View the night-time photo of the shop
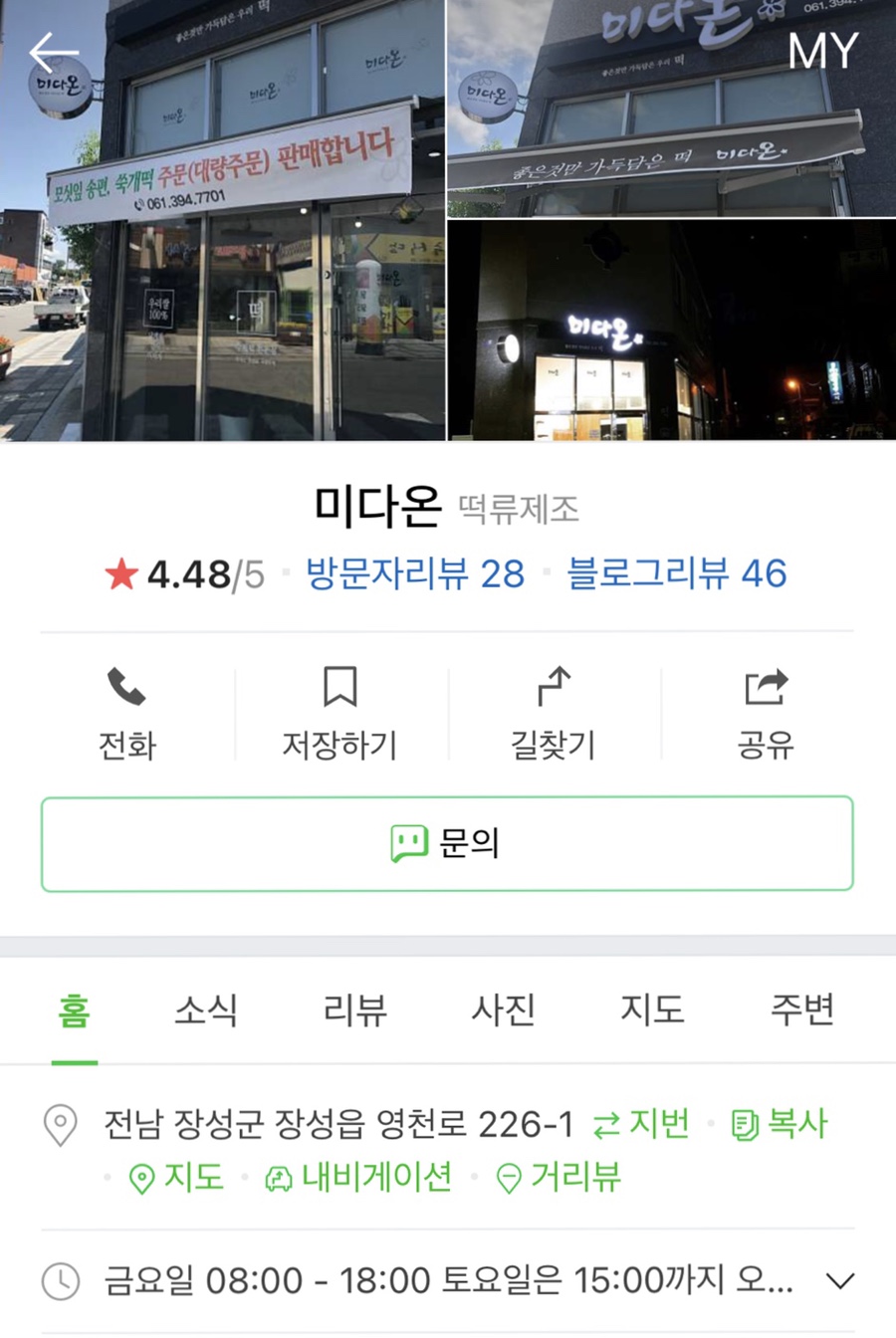896x1338 pixels. tap(671, 331)
